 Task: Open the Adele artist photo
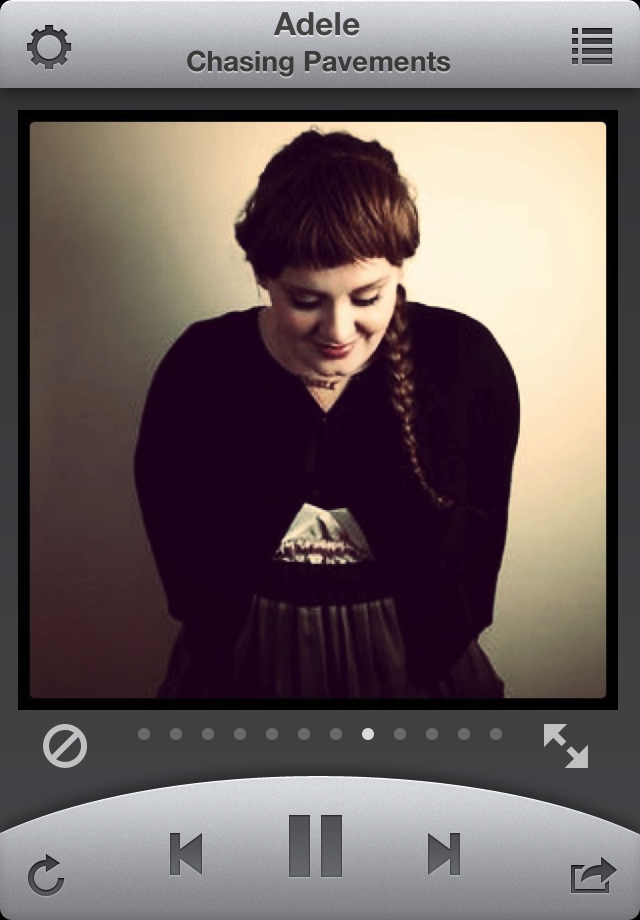(318, 410)
